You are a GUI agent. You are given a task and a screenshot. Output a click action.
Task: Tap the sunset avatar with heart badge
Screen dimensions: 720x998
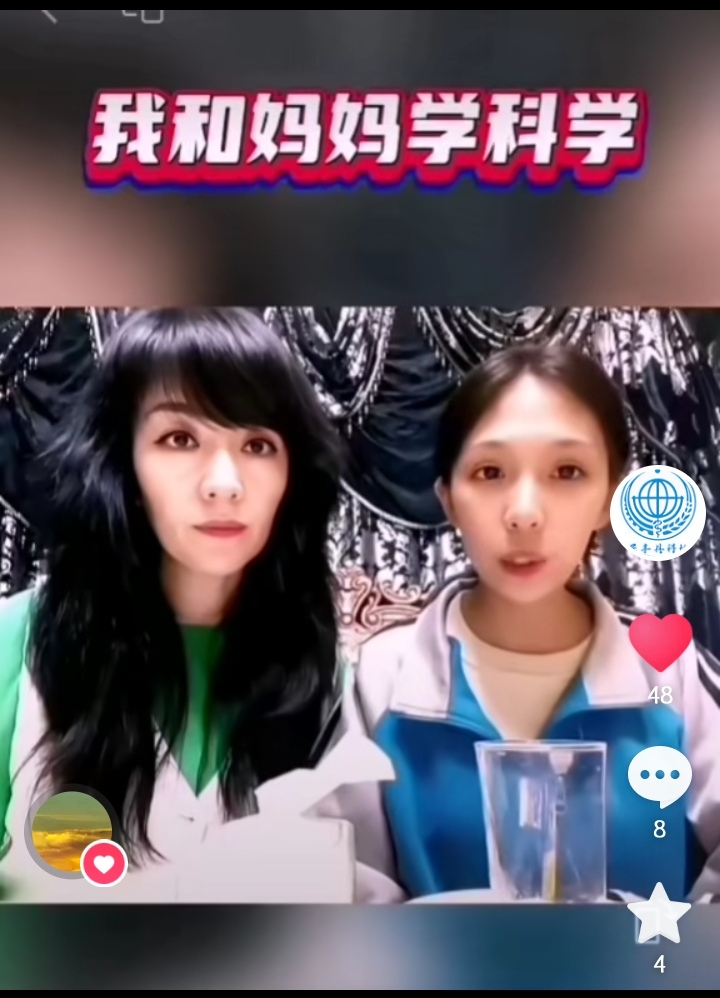pyautogui.click(x=73, y=832)
